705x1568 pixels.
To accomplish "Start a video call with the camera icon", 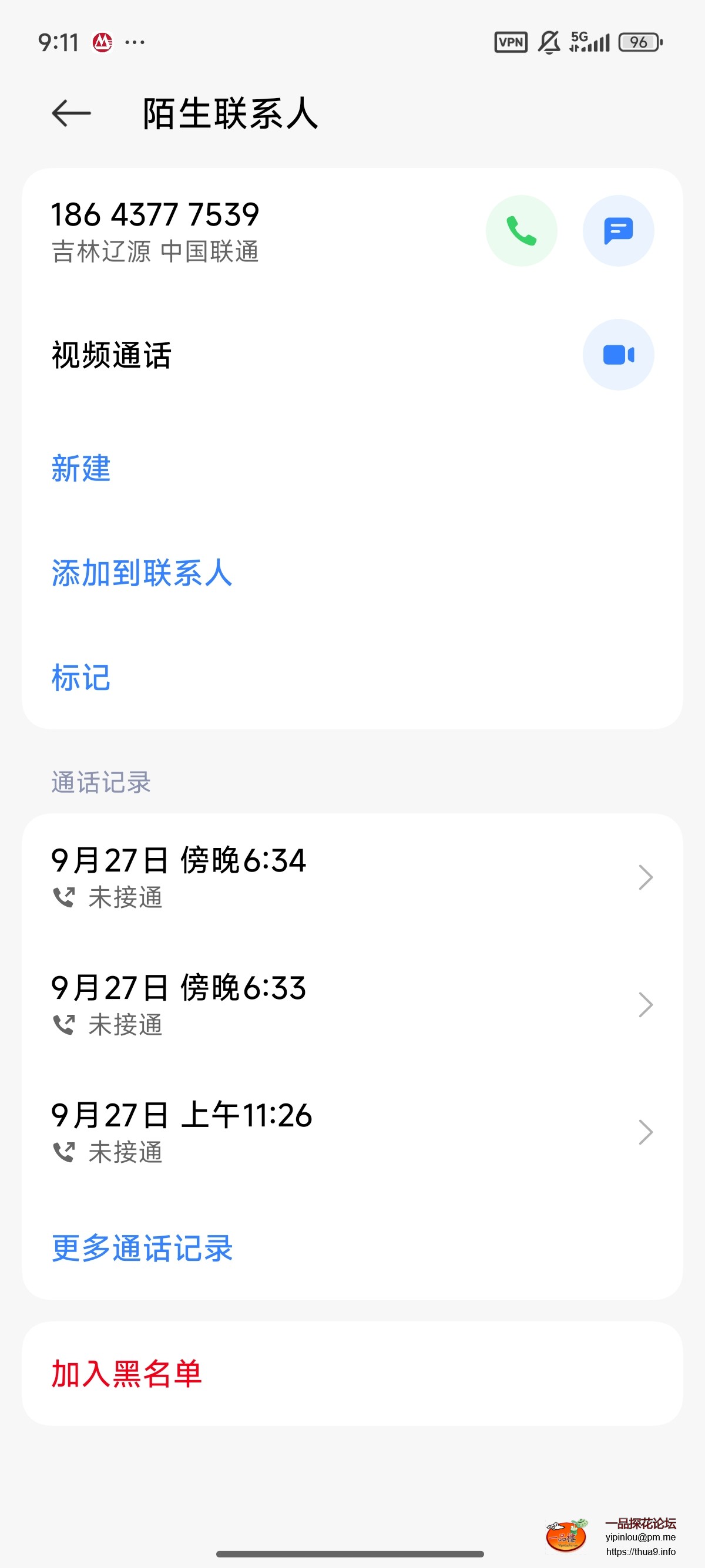I will (618, 354).
